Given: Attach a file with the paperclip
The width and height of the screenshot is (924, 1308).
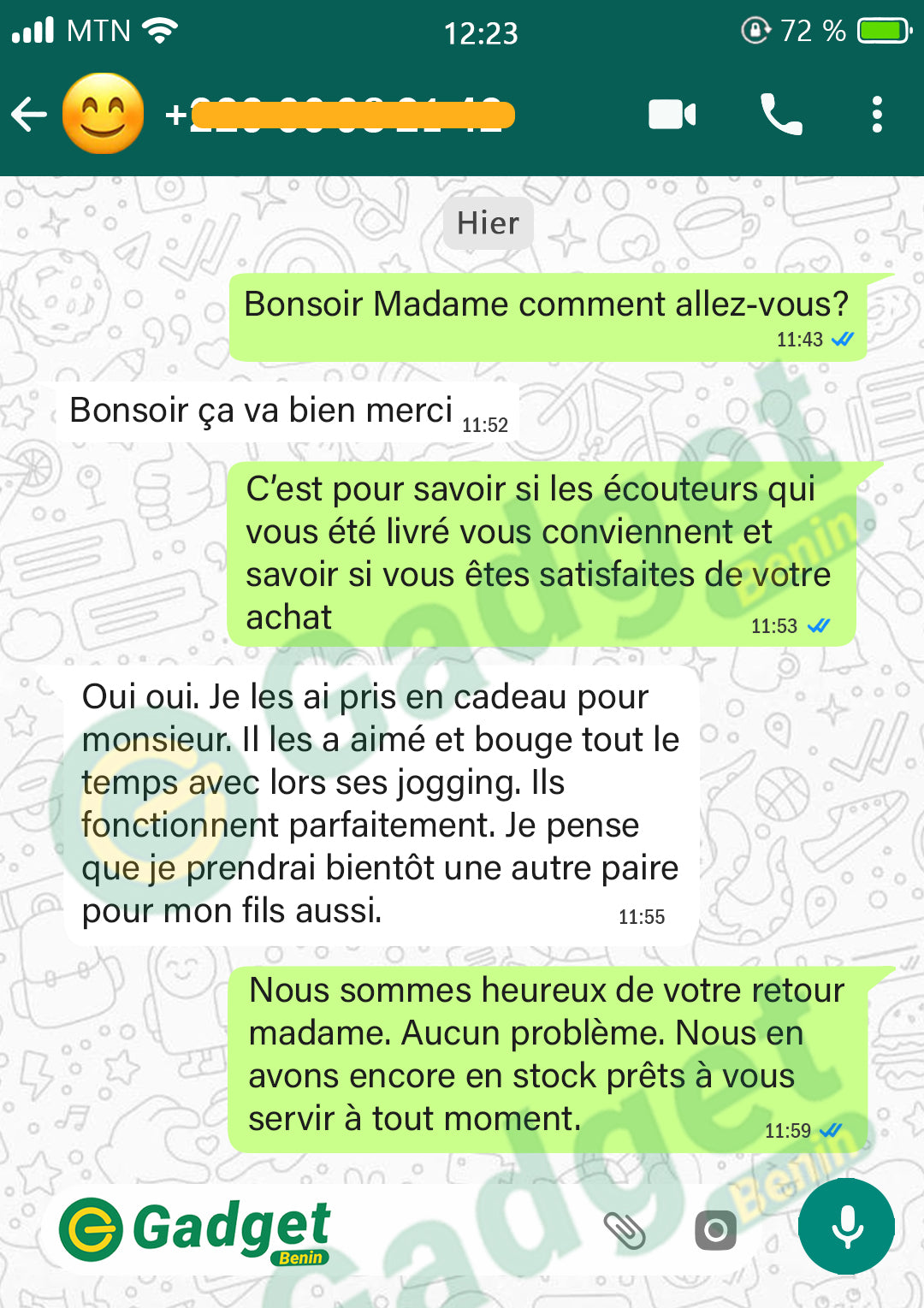Looking at the screenshot, I should click(625, 1230).
